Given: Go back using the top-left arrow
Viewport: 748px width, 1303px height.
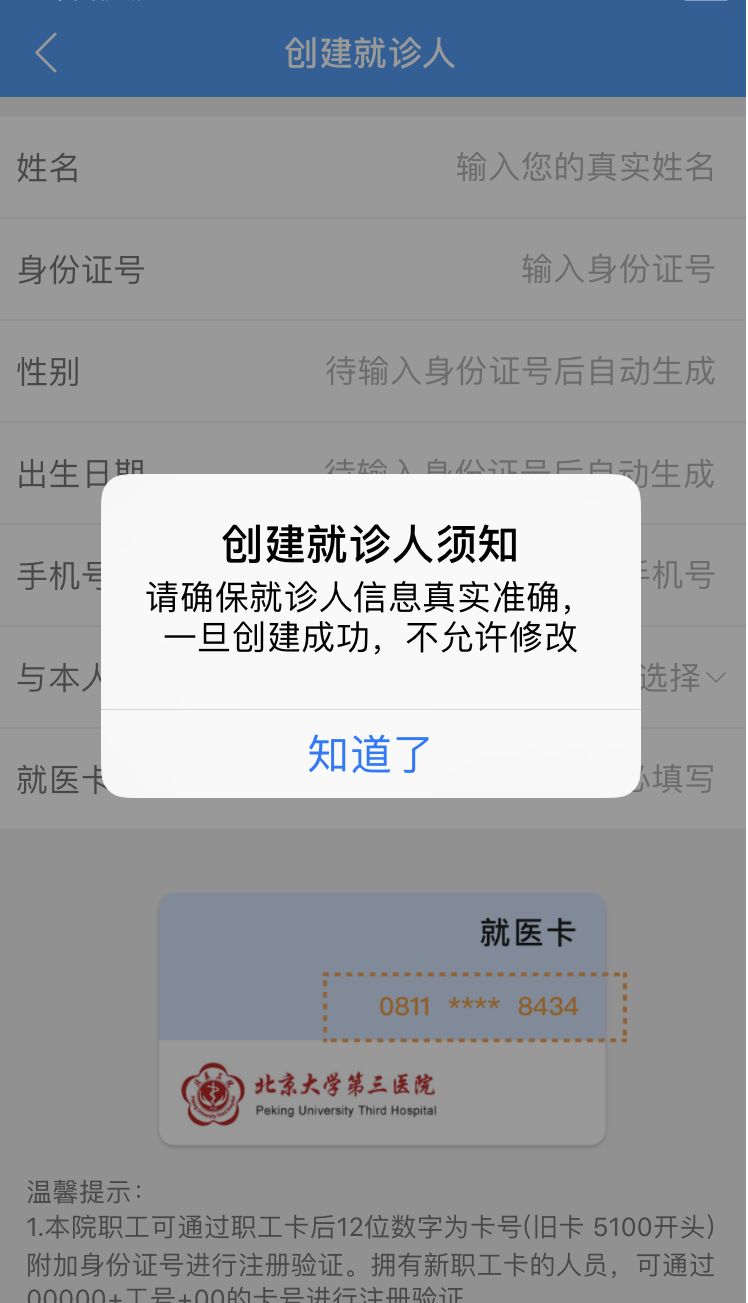Looking at the screenshot, I should tap(46, 52).
